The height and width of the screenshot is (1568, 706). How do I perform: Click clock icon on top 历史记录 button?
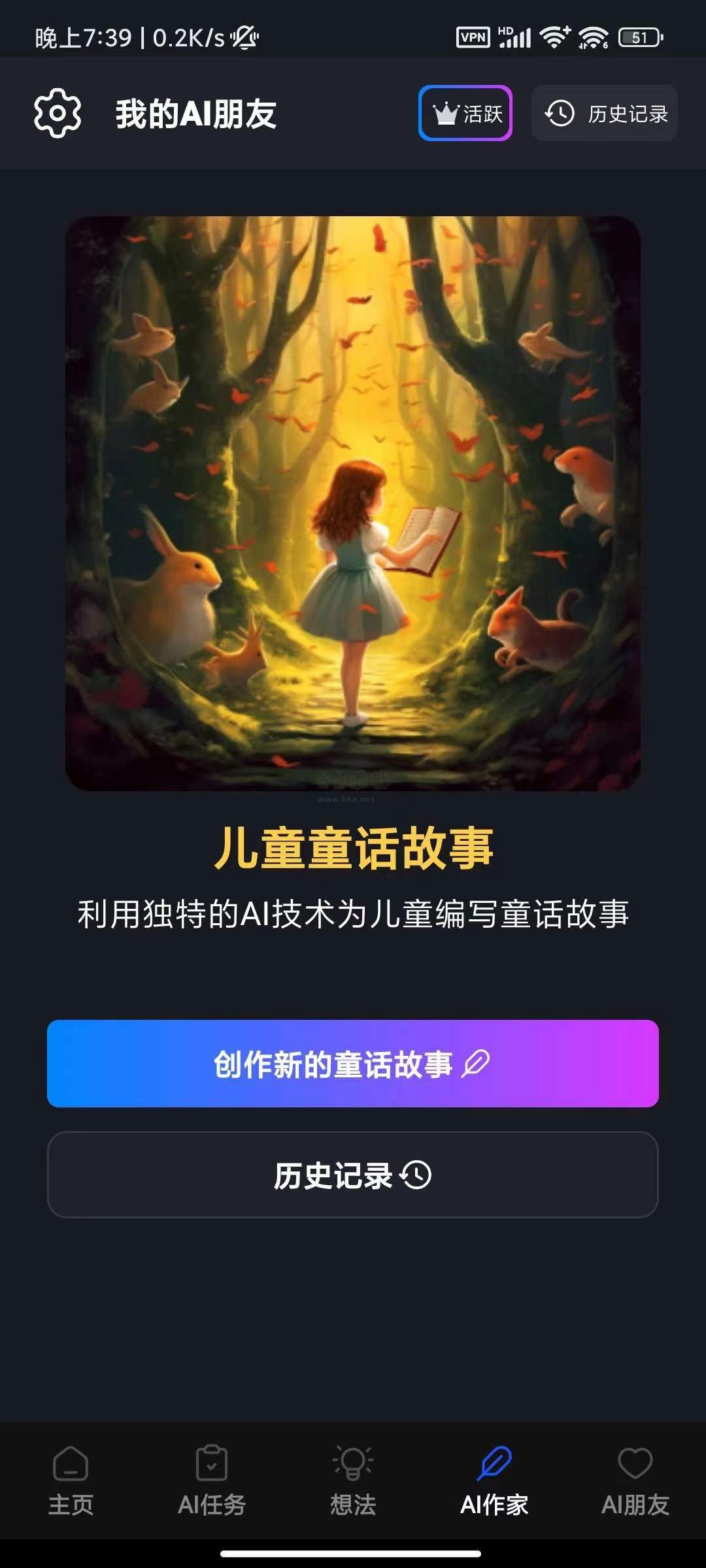559,113
